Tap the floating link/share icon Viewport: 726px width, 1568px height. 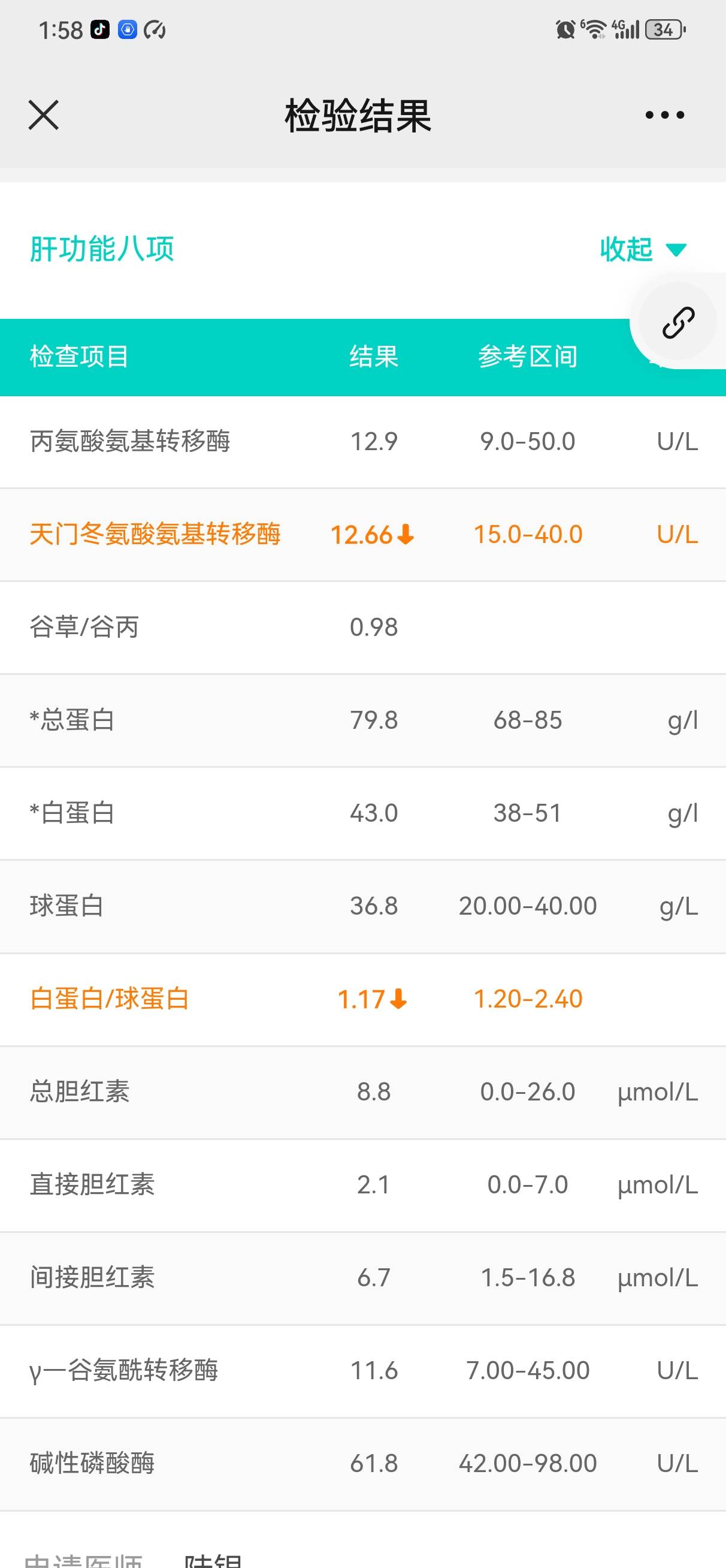click(677, 322)
